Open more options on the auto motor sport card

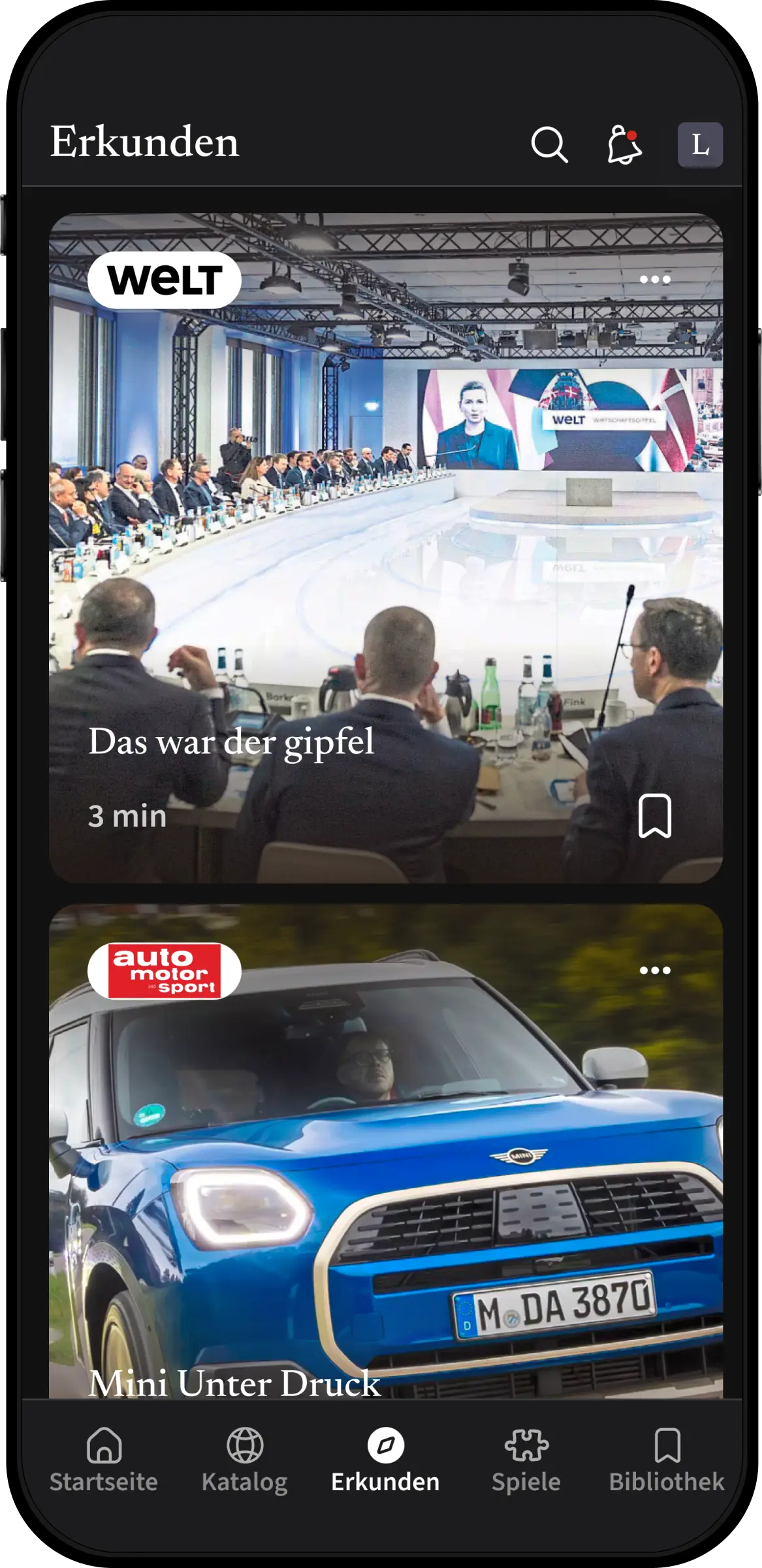[655, 970]
